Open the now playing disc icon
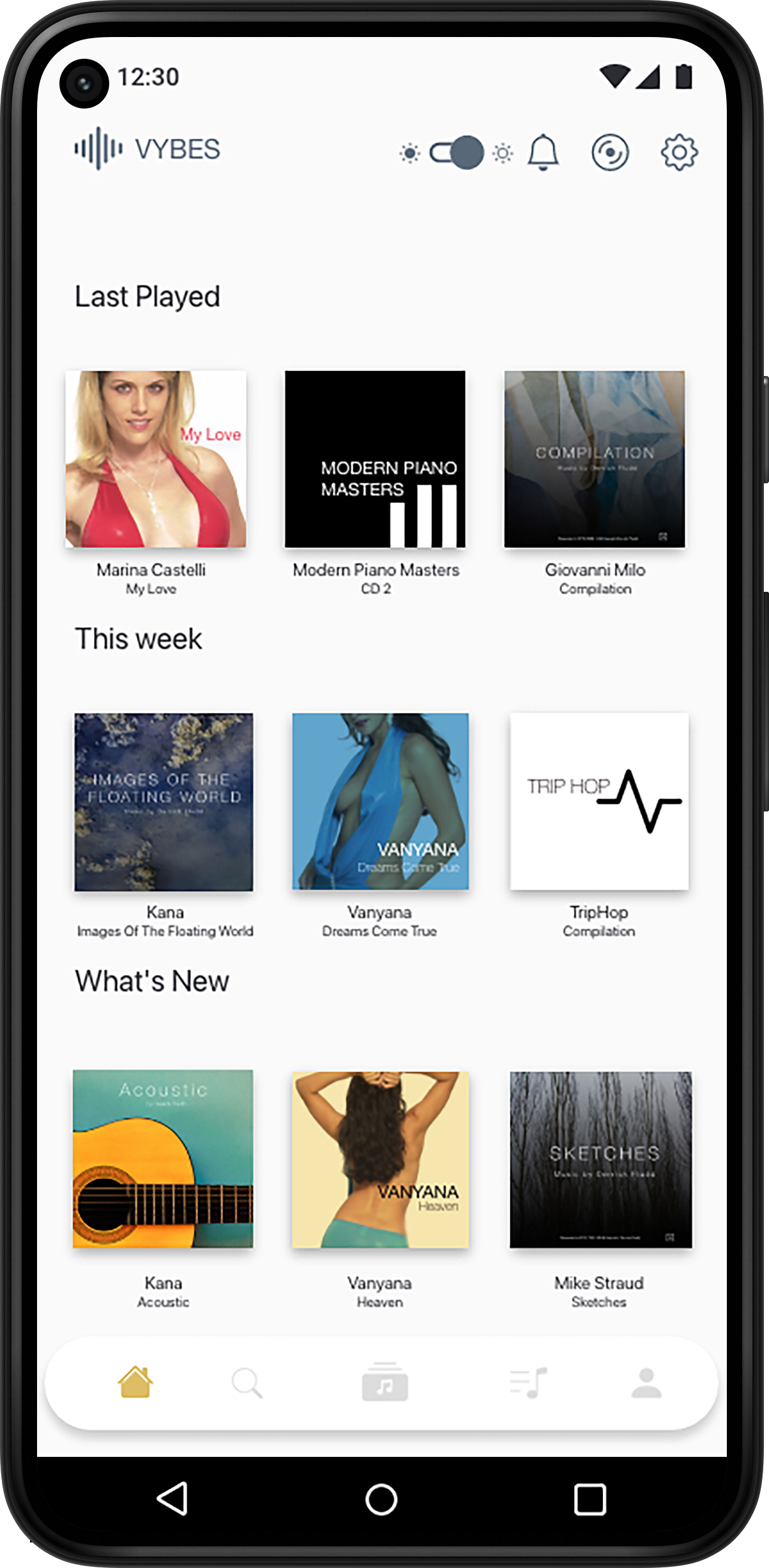 pyautogui.click(x=610, y=153)
